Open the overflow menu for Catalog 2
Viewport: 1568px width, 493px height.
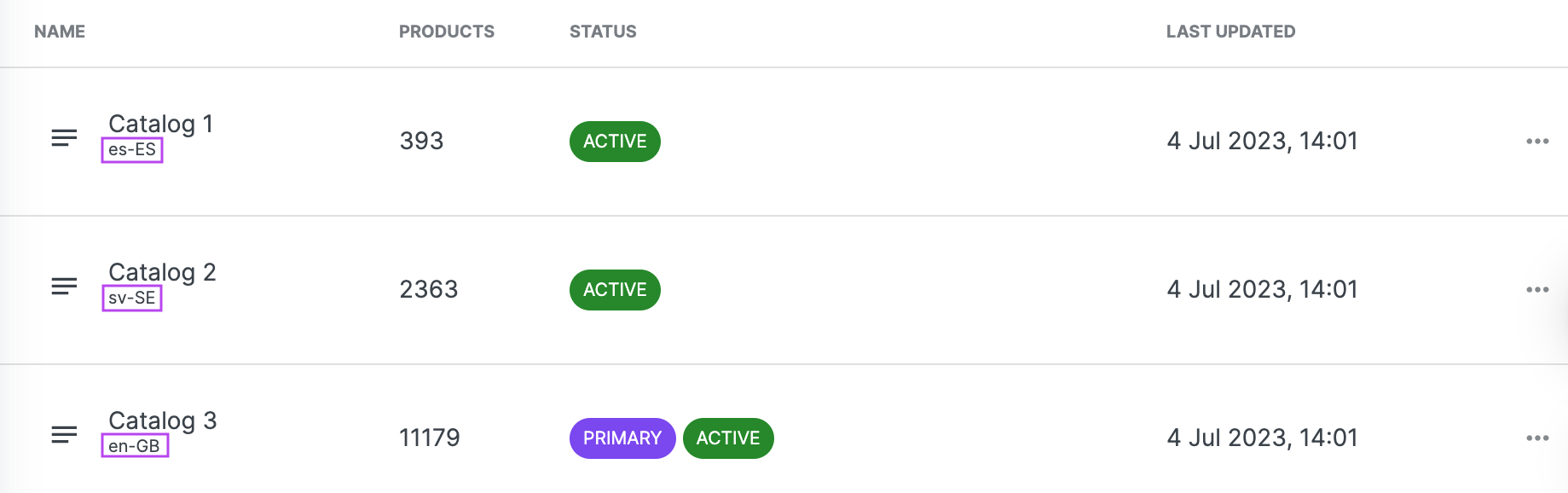1537,290
